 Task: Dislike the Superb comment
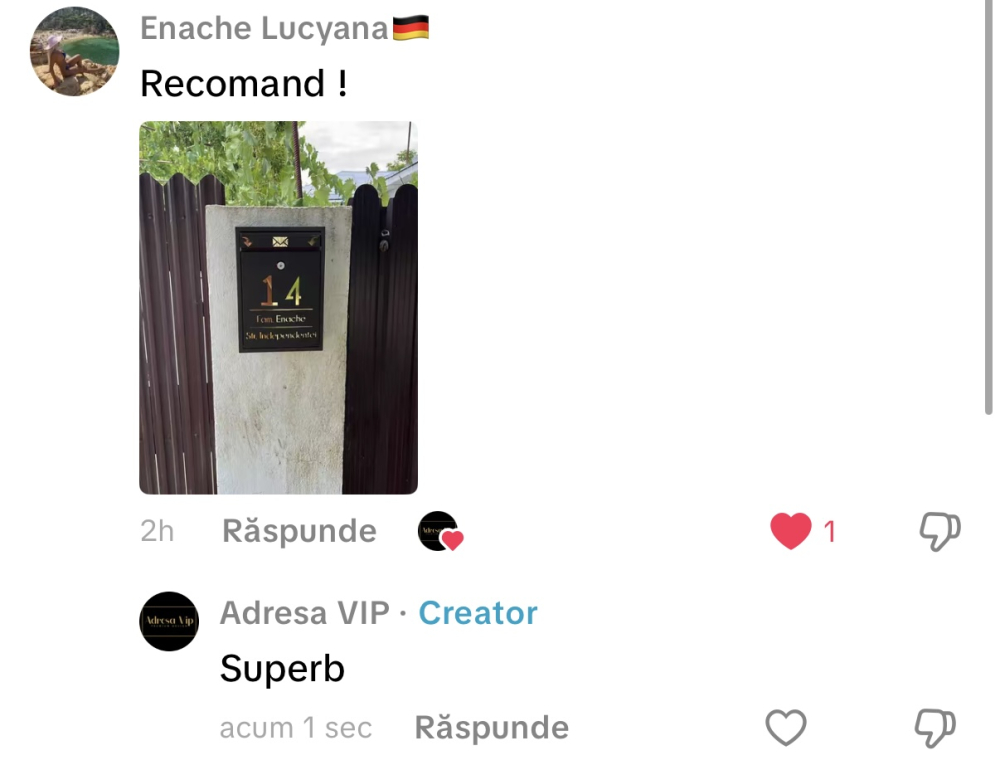click(935, 728)
